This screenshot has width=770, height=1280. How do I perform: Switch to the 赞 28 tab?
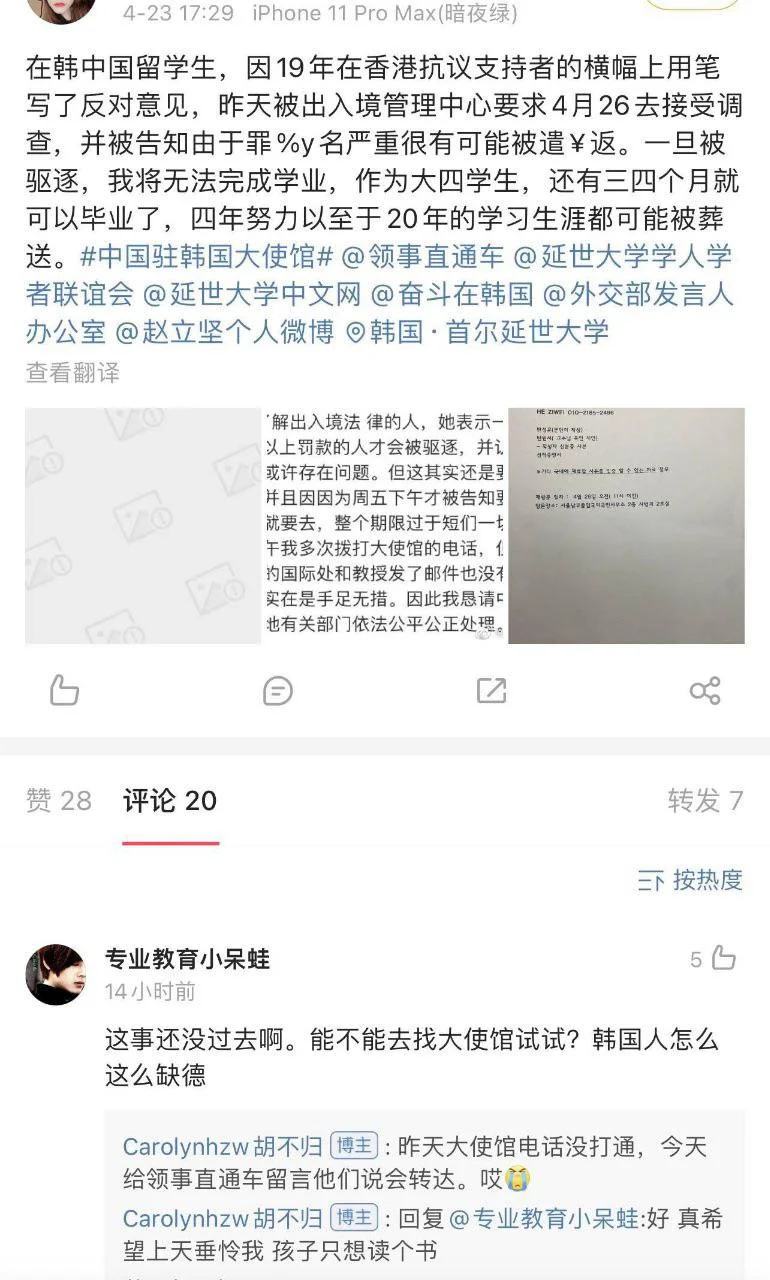coord(58,800)
